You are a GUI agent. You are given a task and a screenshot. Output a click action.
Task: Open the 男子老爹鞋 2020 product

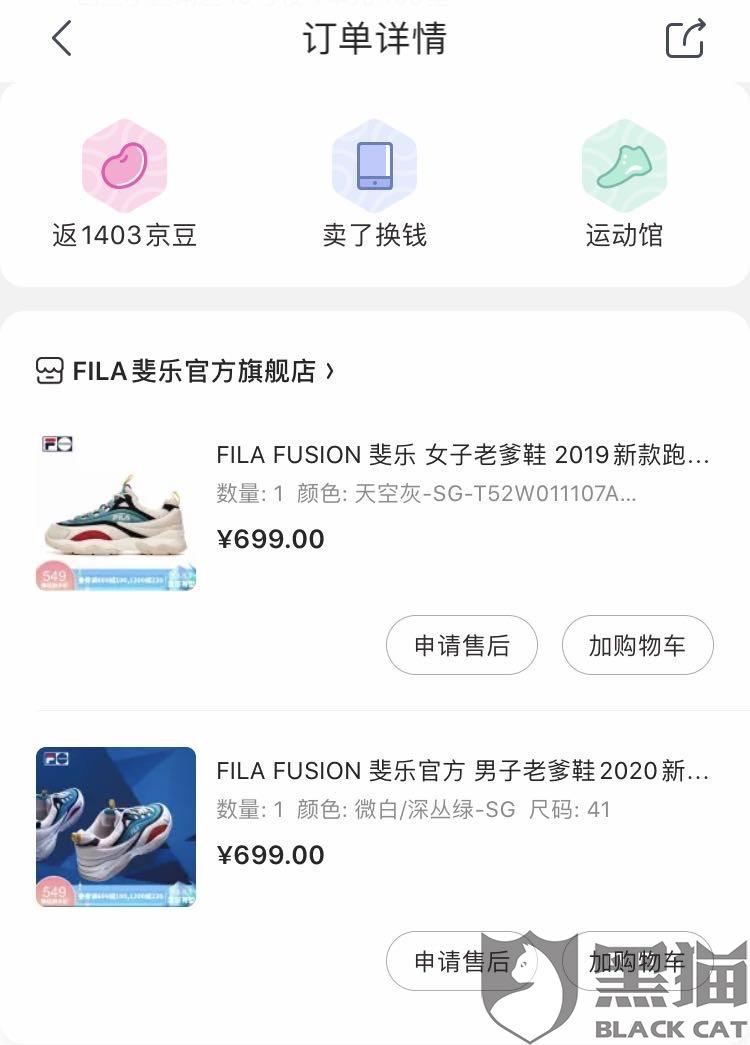(x=462, y=772)
